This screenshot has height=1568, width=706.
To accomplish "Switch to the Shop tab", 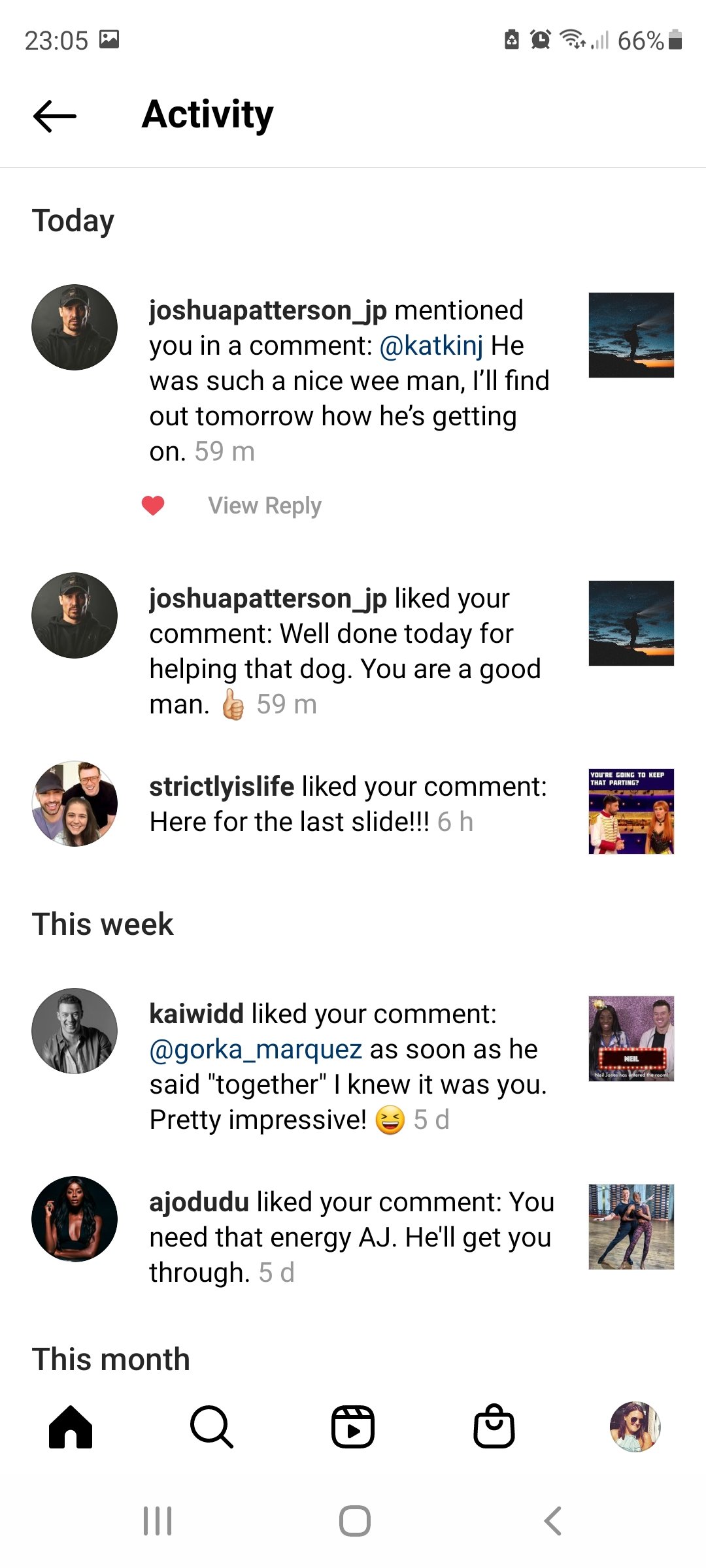I will point(494,1427).
